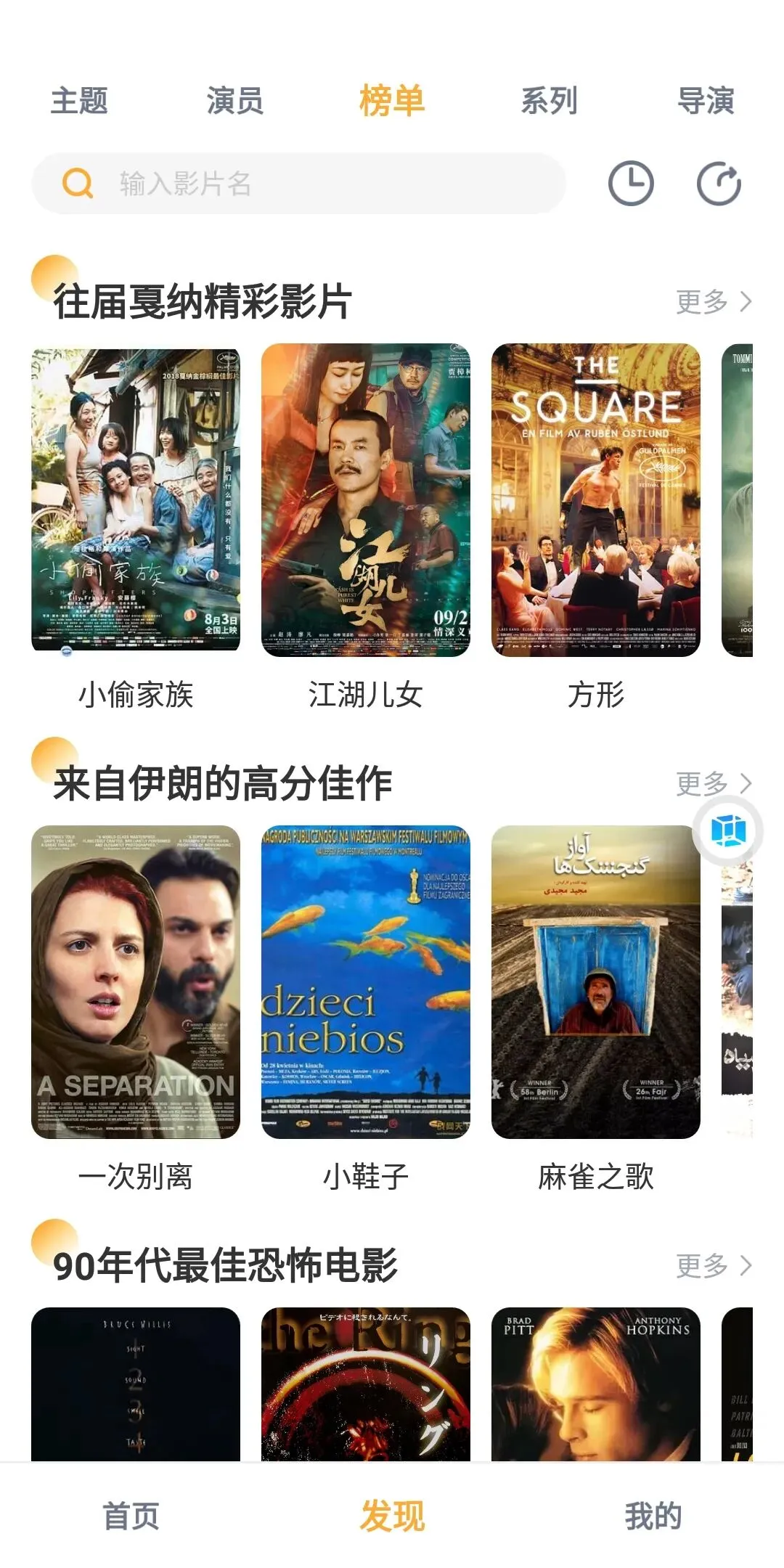Viewport: 784px width, 1568px height.
Task: Open the 江湖儿女 movie card
Action: click(366, 501)
